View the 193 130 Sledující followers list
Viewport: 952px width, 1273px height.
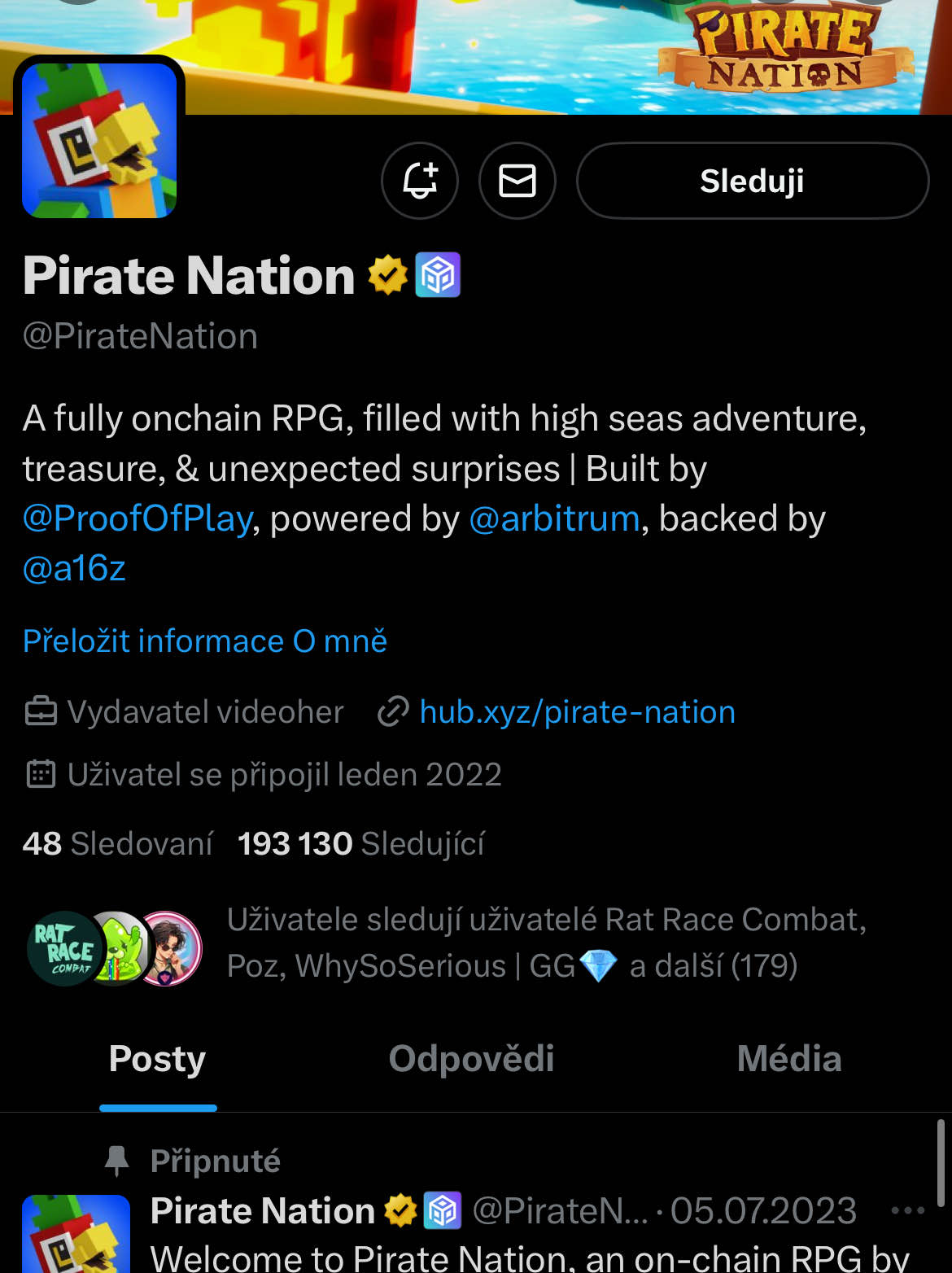[x=361, y=844]
